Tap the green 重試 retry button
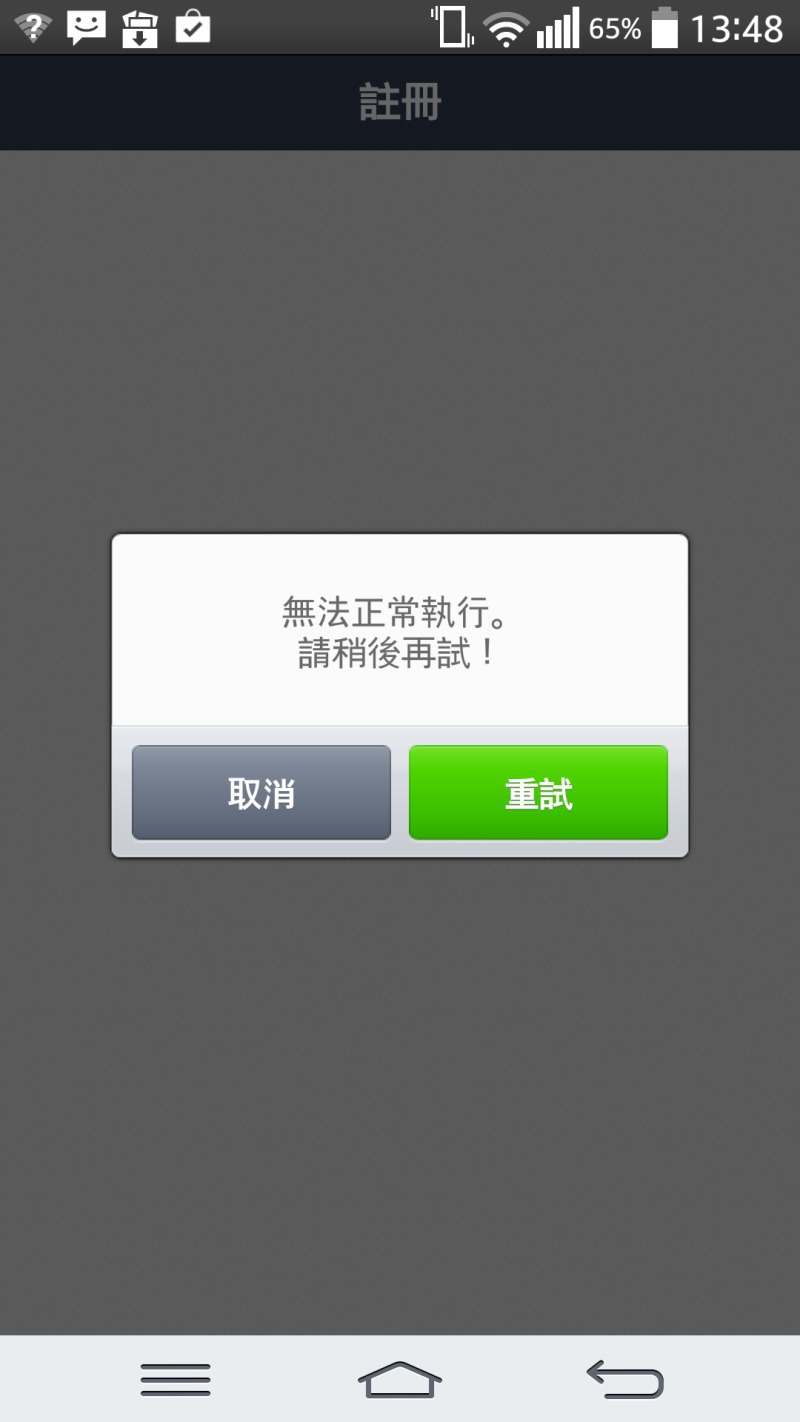Image resolution: width=800 pixels, height=1422 pixels. coord(538,792)
